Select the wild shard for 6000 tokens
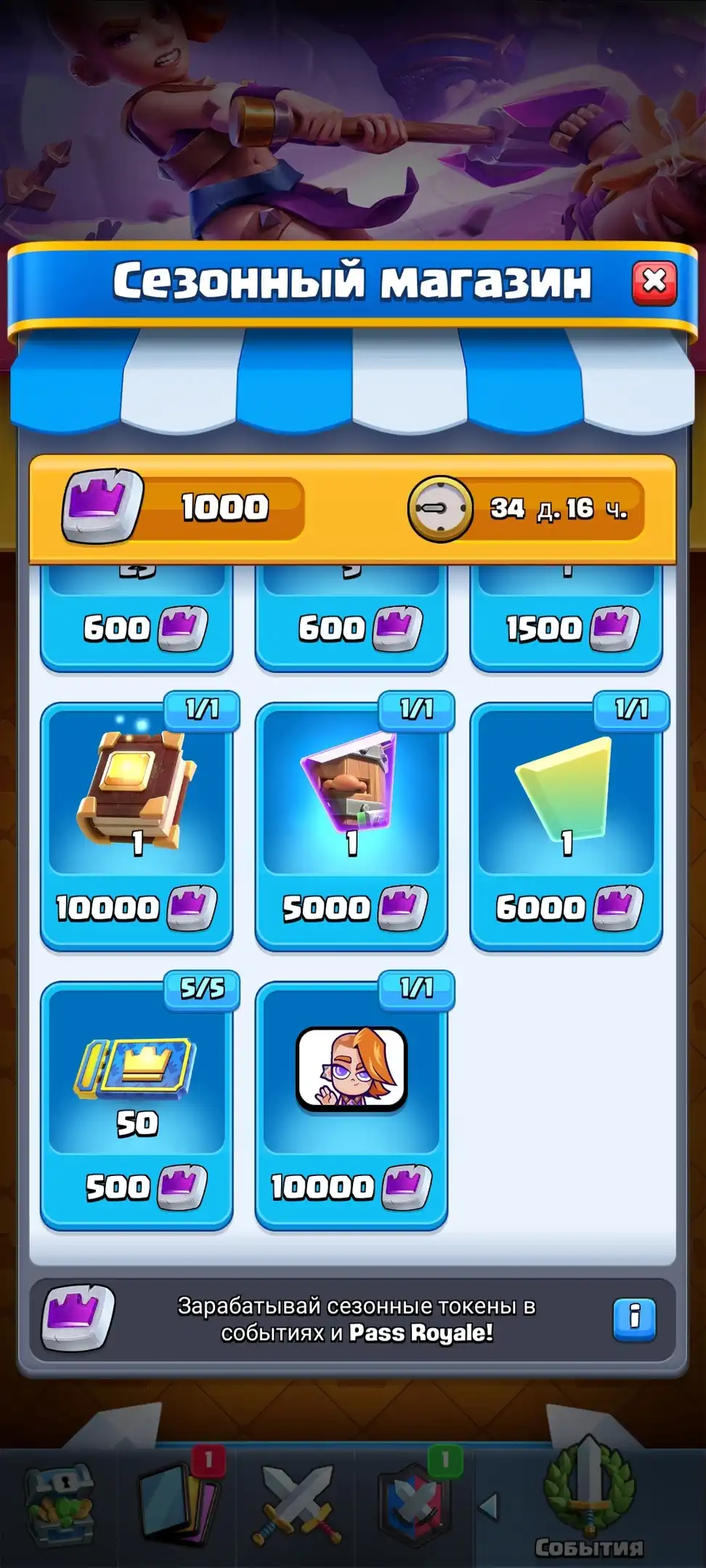Screen dimensions: 706x1568 pyautogui.click(x=566, y=824)
